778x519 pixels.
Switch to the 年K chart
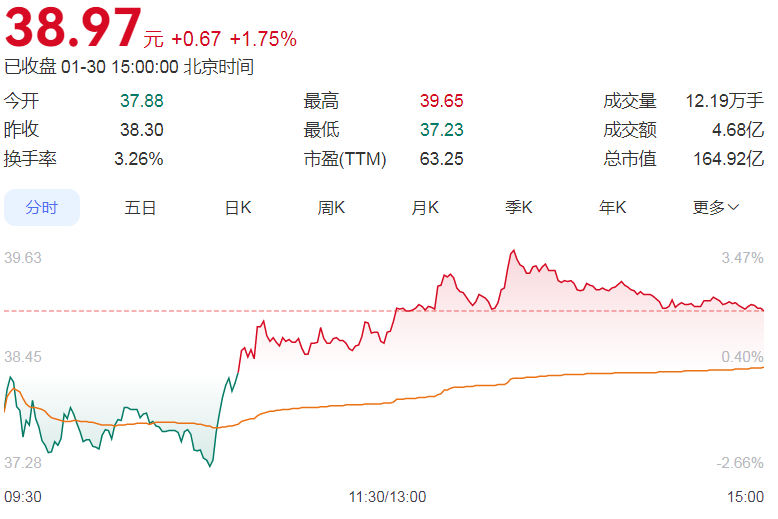(x=612, y=207)
